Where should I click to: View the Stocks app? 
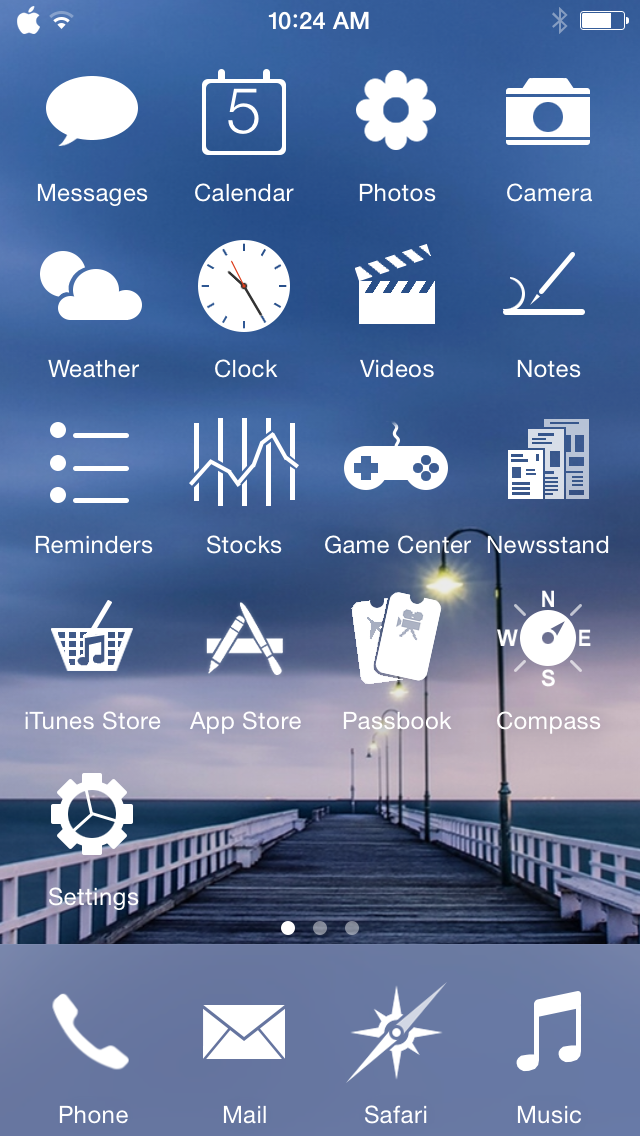coord(244,463)
